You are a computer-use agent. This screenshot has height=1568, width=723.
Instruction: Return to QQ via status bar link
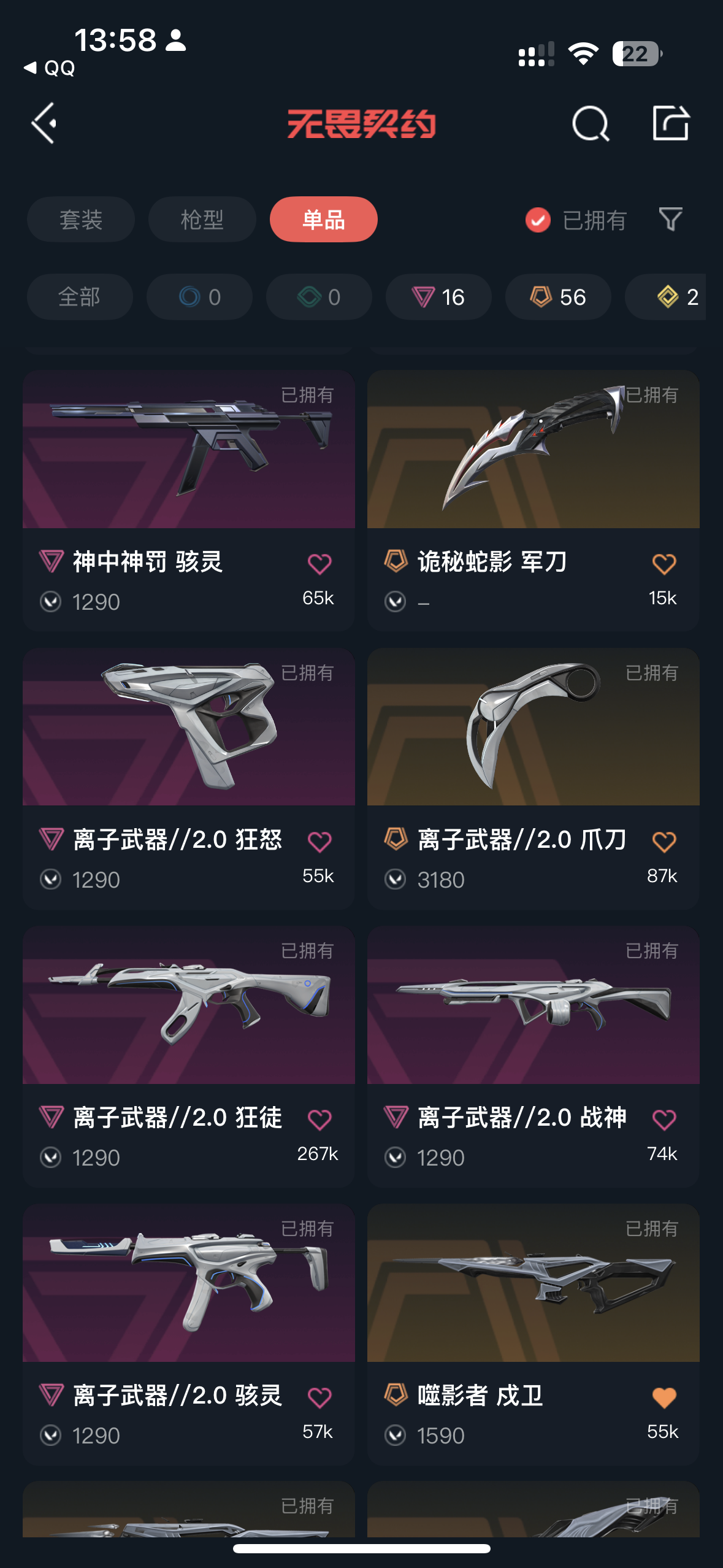pos(50,67)
